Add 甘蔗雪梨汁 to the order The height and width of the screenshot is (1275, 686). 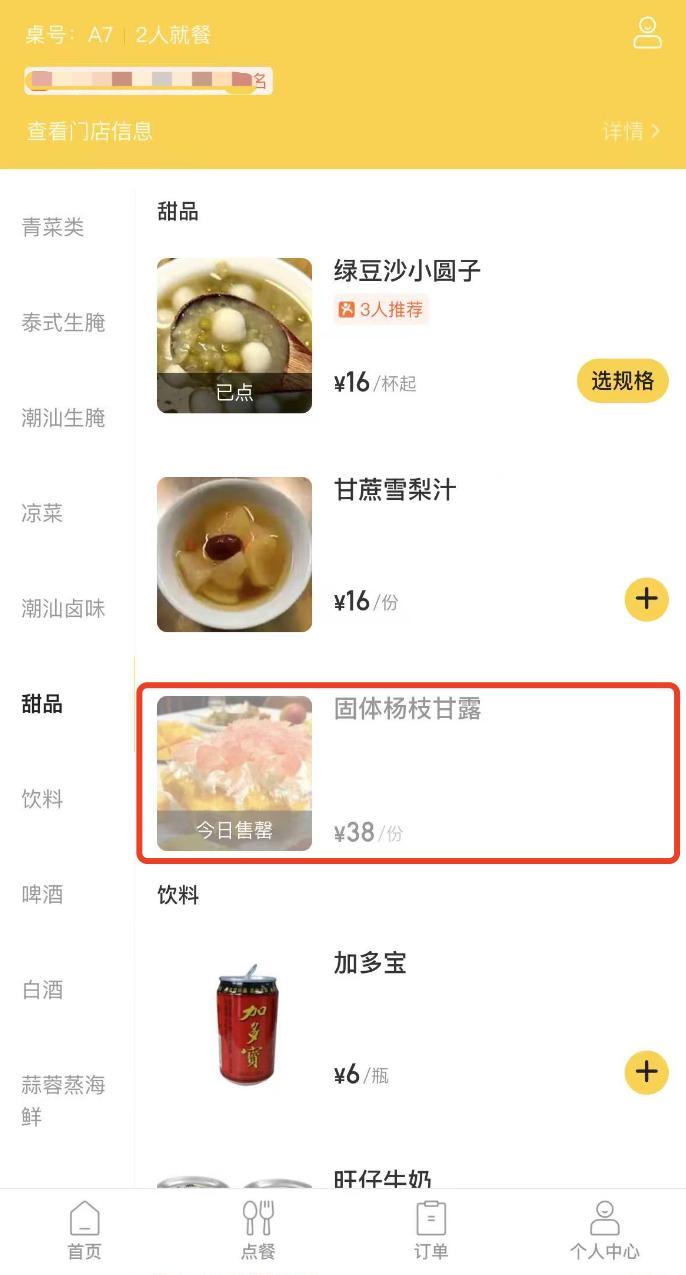point(646,599)
